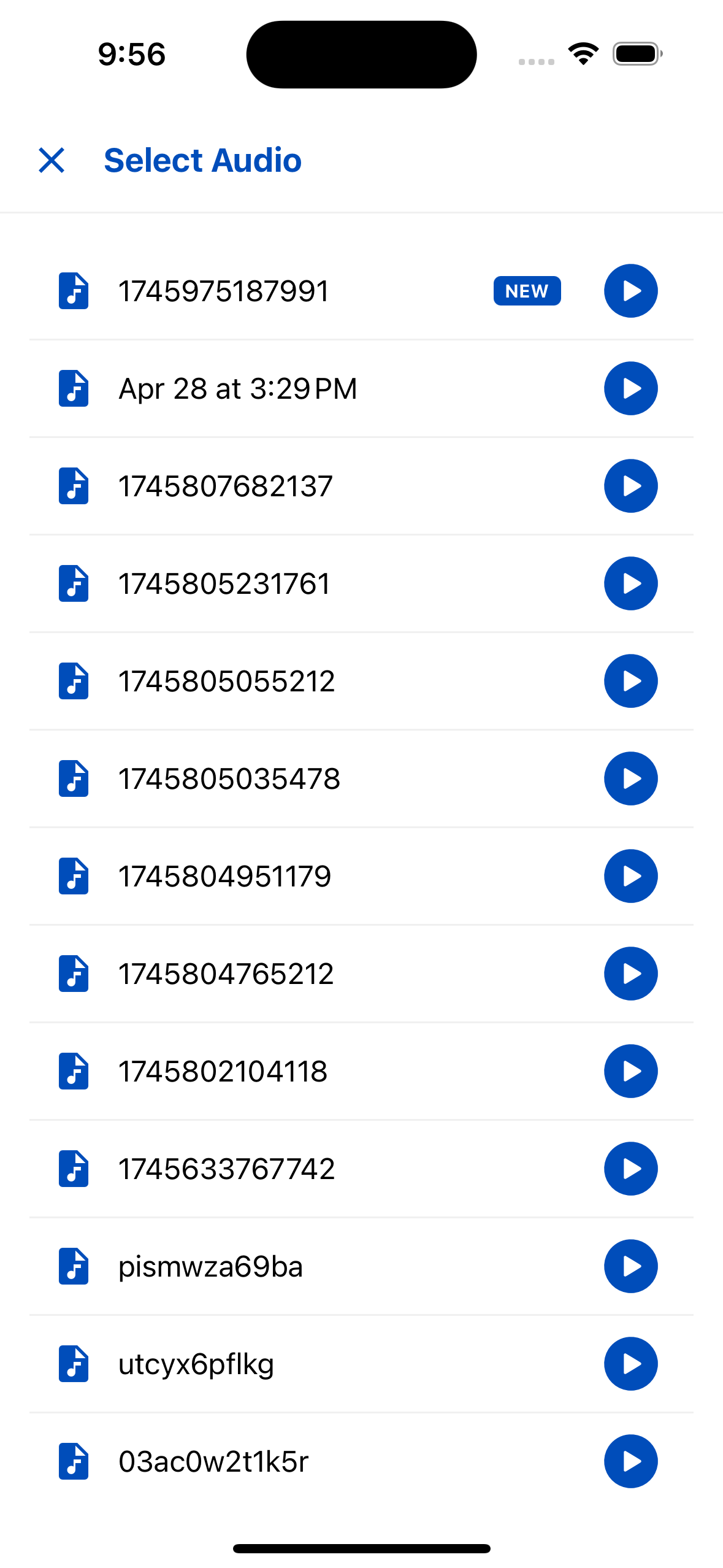Click the music note icon beside 1745975187991
Screen dimensions: 723x1568
(x=73, y=291)
